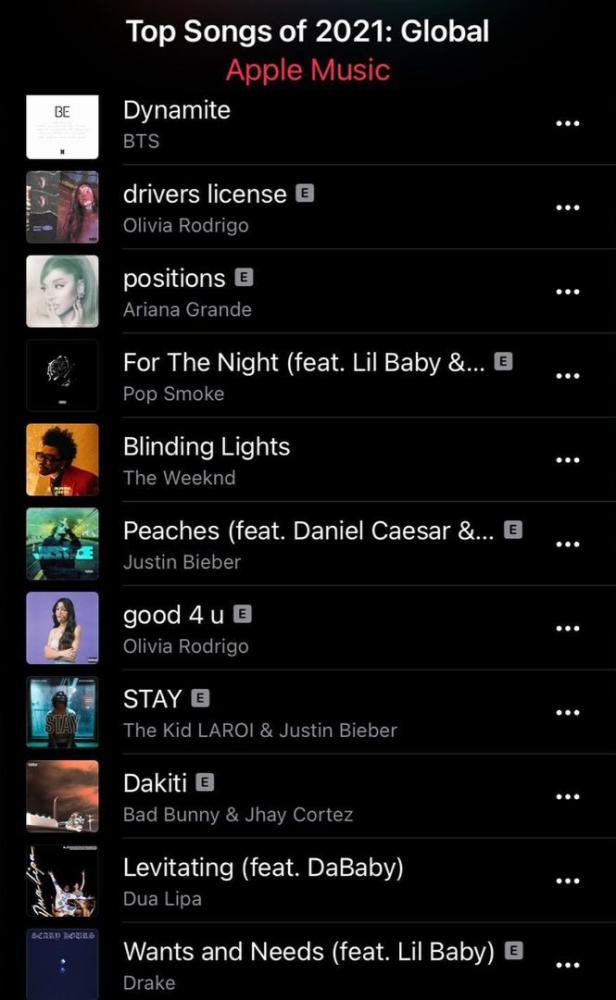The height and width of the screenshot is (1000, 616).
Task: Open more options for For The Night
Action: [567, 375]
